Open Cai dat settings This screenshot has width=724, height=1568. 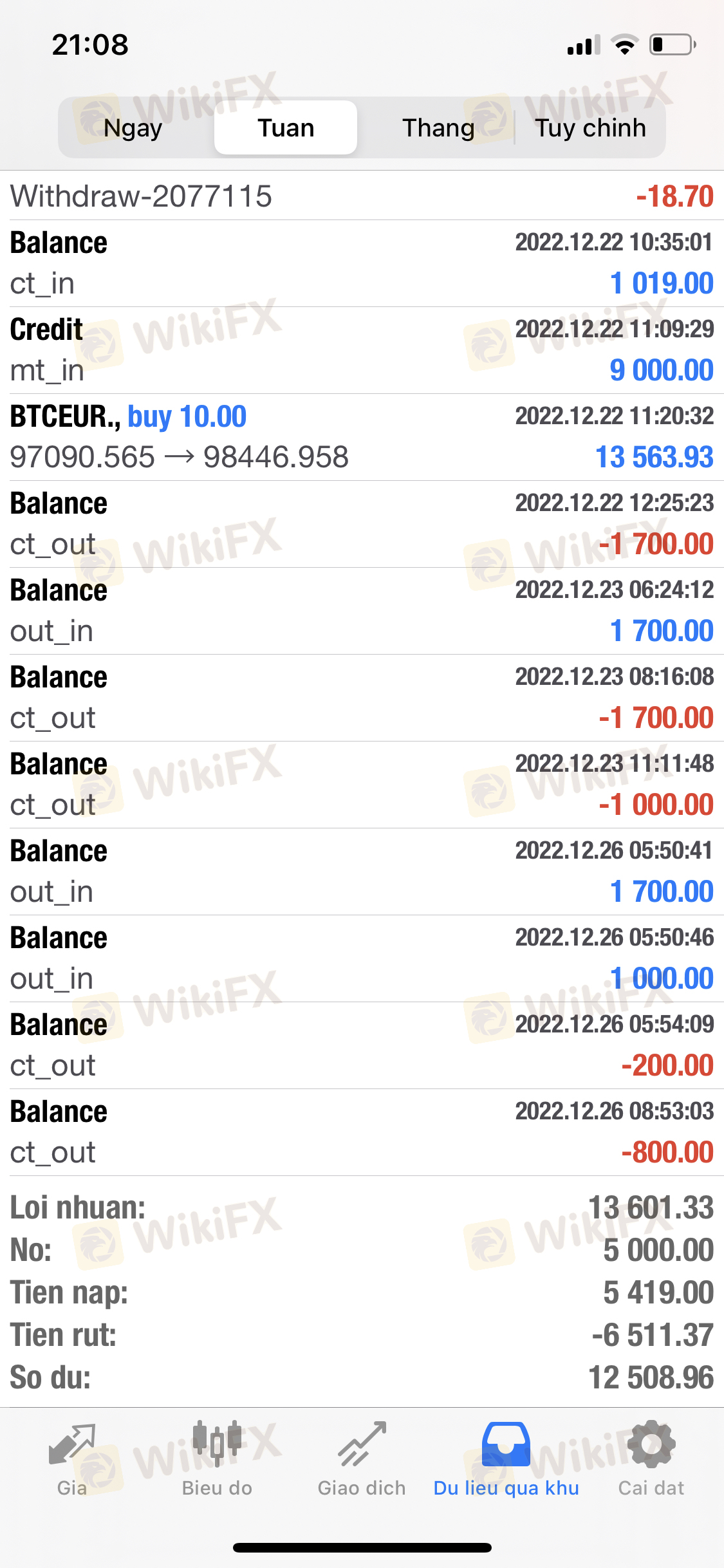651,1460
